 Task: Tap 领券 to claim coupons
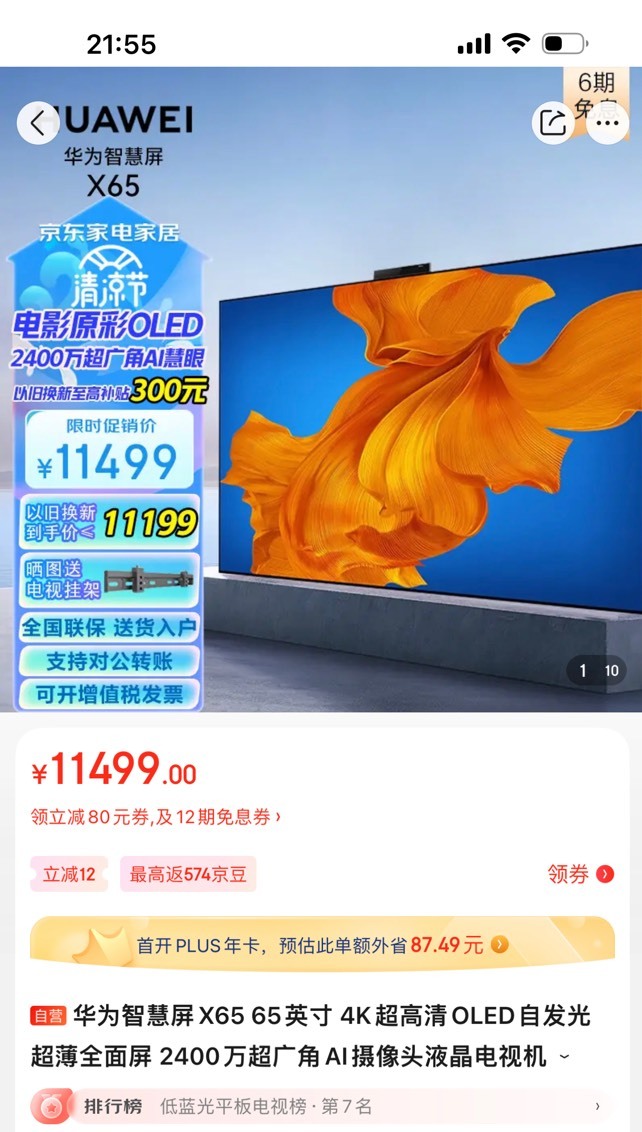[581, 874]
